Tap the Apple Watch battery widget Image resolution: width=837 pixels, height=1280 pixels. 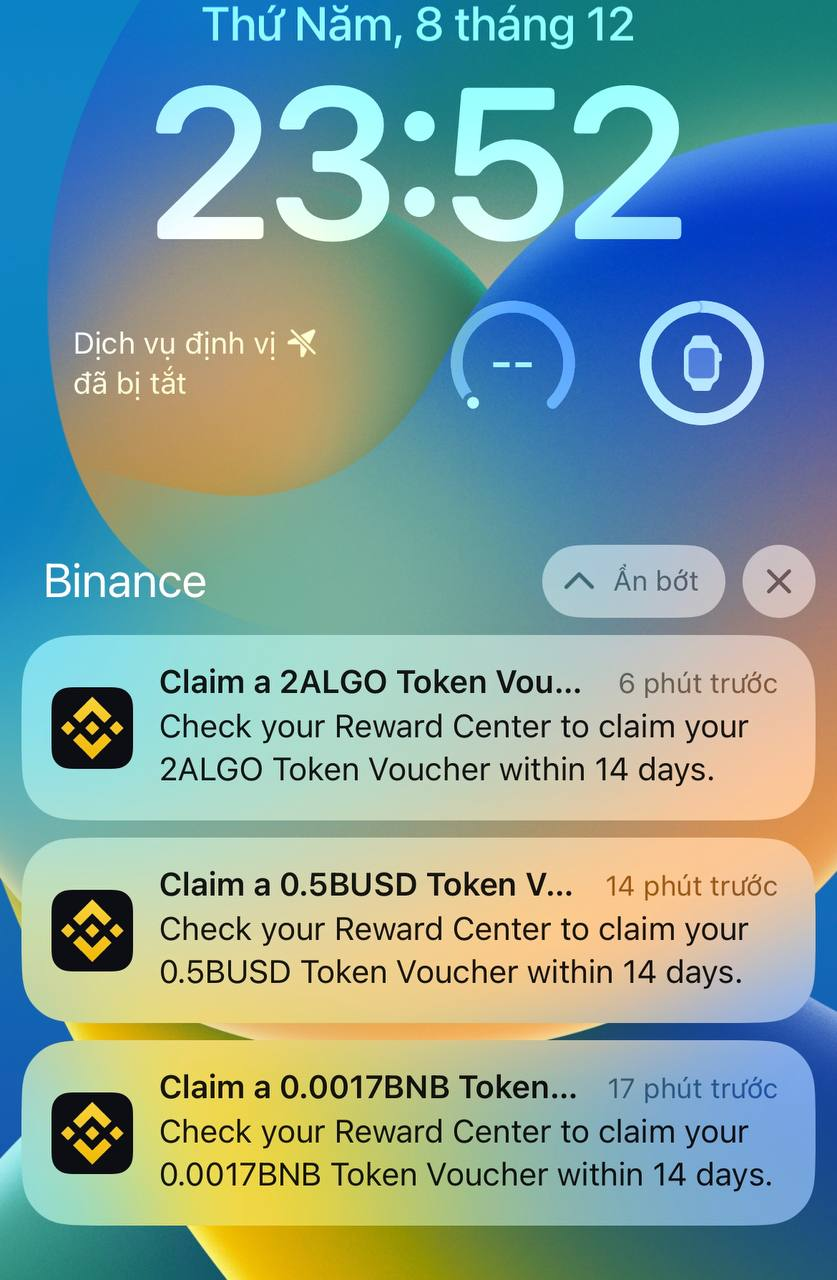tap(701, 361)
